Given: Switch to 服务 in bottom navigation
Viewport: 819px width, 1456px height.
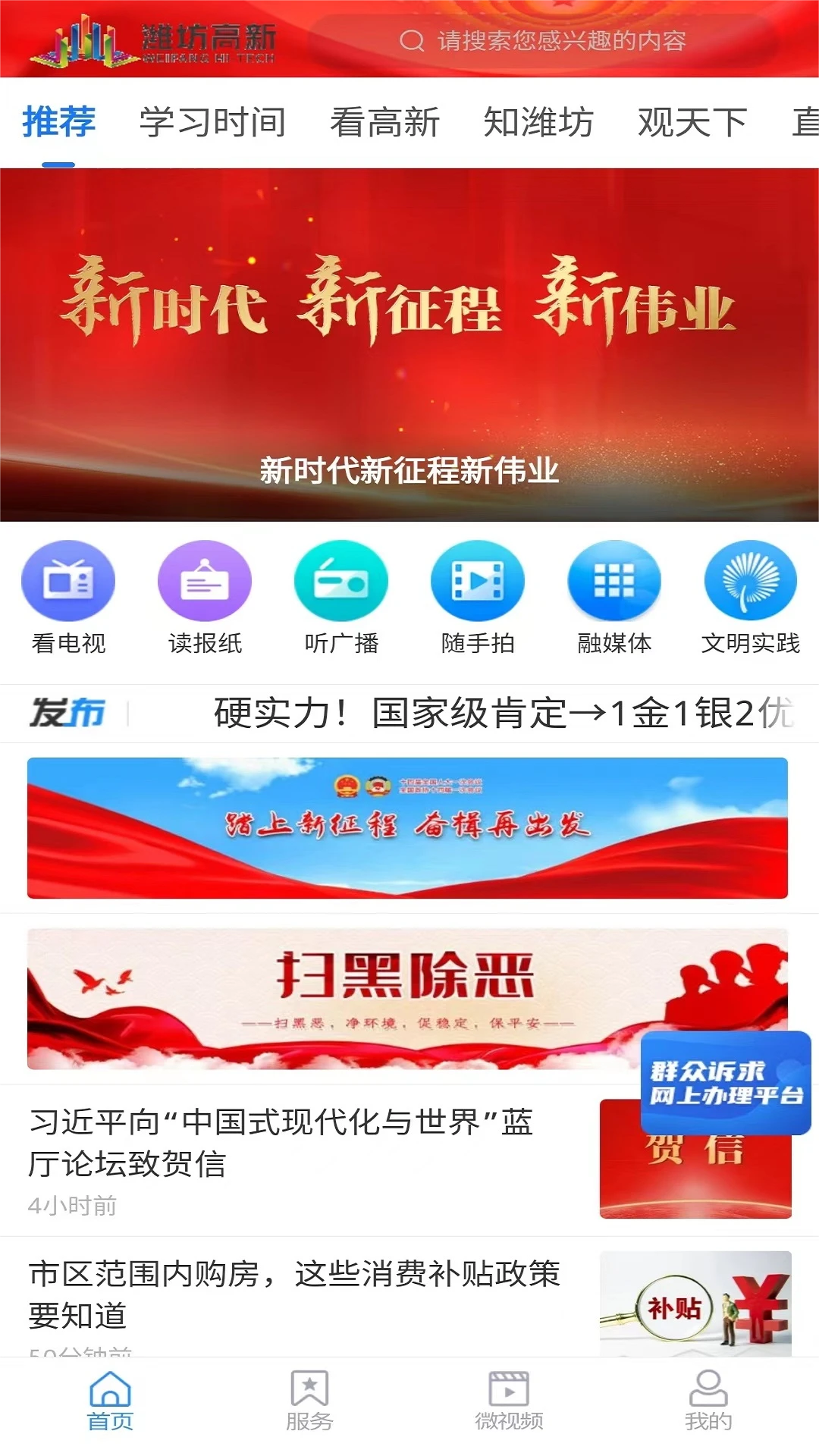Looking at the screenshot, I should pyautogui.click(x=309, y=1401).
